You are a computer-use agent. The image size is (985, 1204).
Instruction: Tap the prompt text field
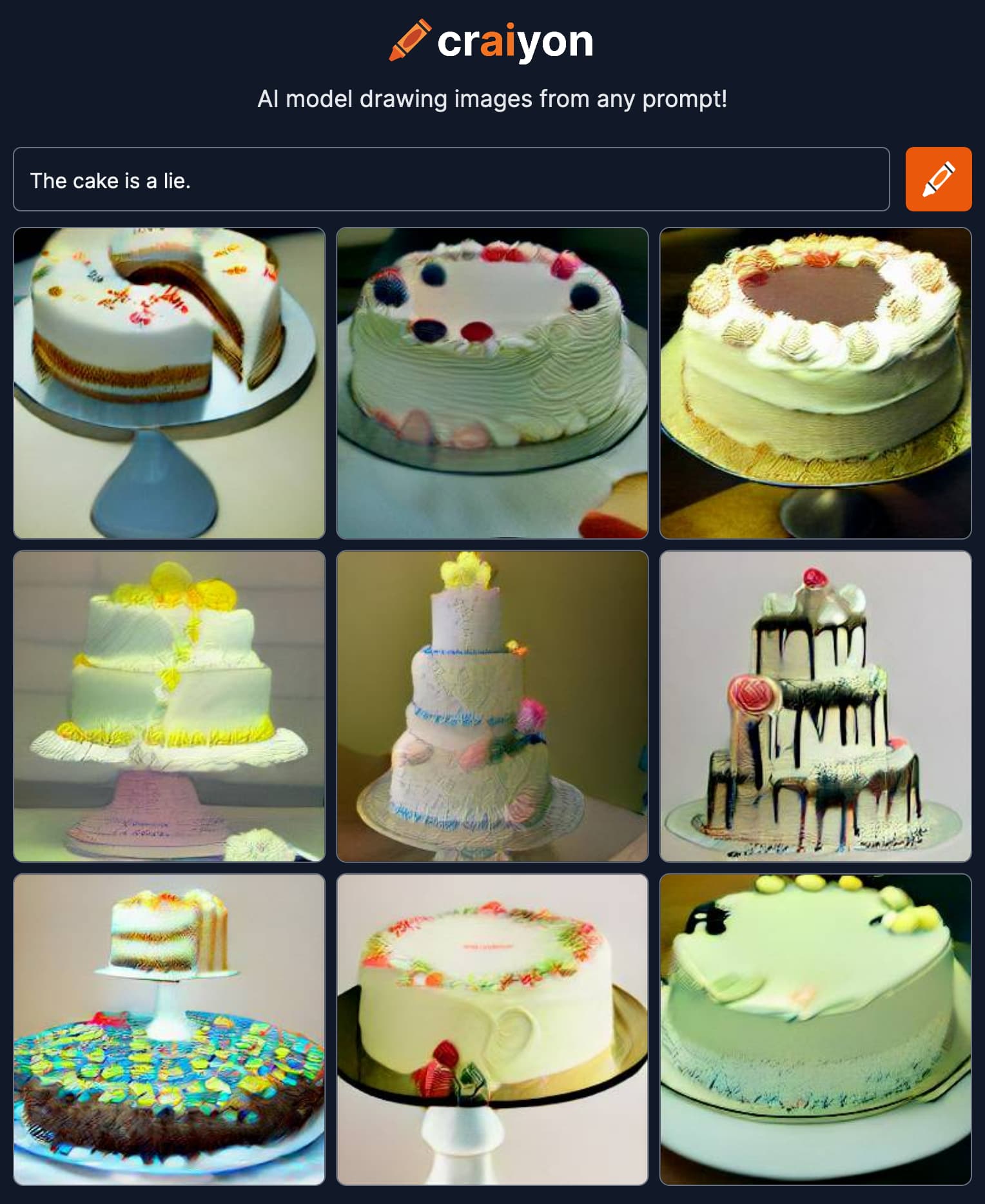pos(451,180)
